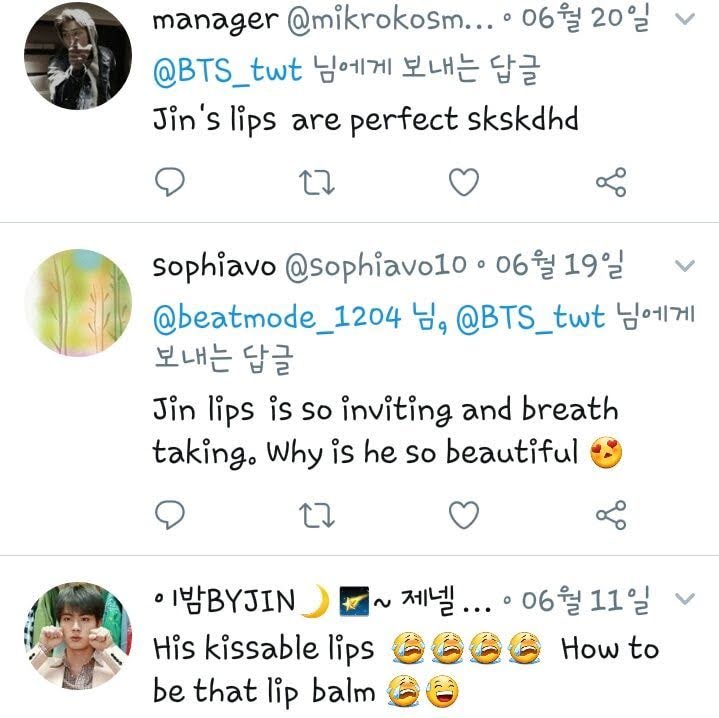Like sophiavo's tweet

pos(463,515)
